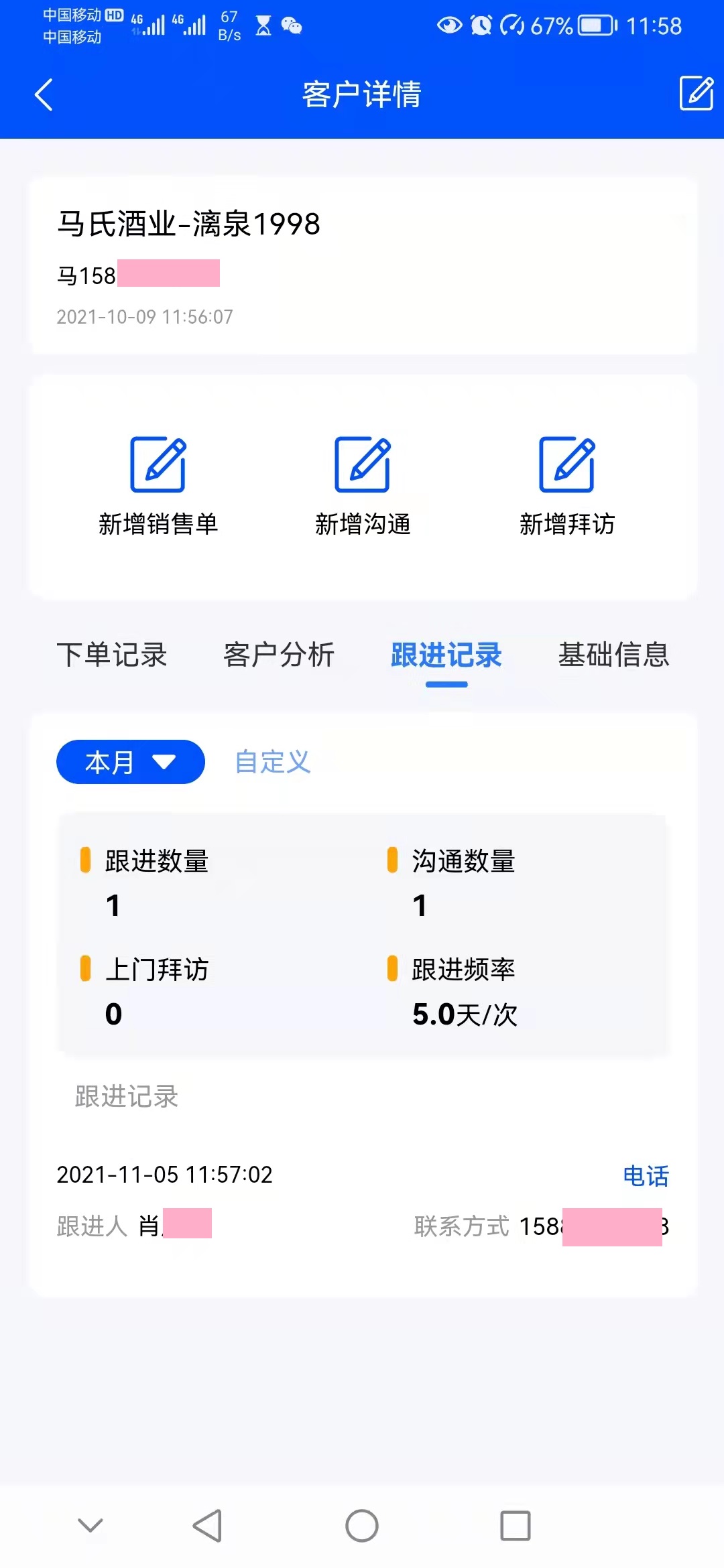The image size is (724, 1568).
Task: Tap the back arrow to leave 客户详情
Action: pos(44,95)
